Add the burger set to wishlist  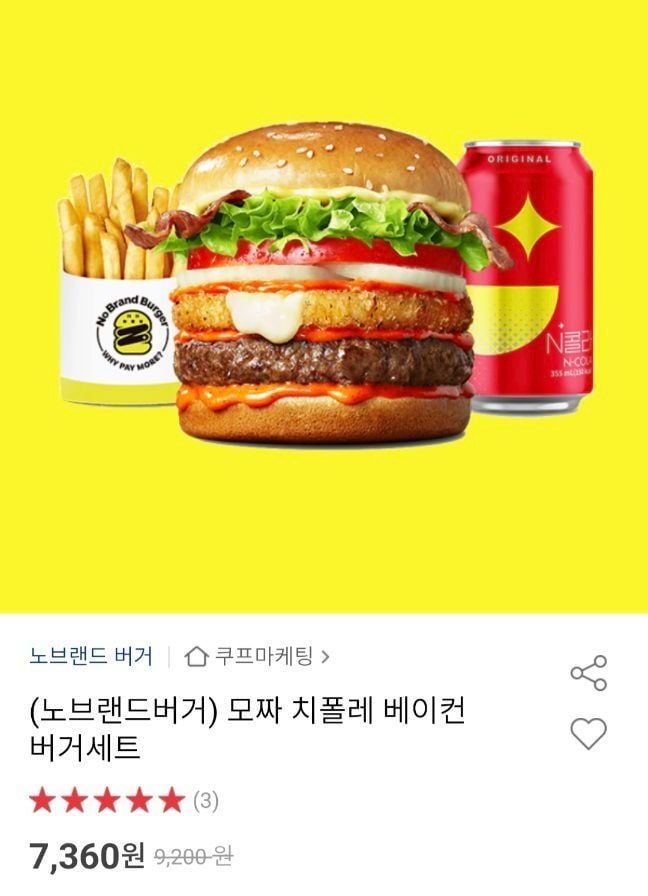[588, 734]
